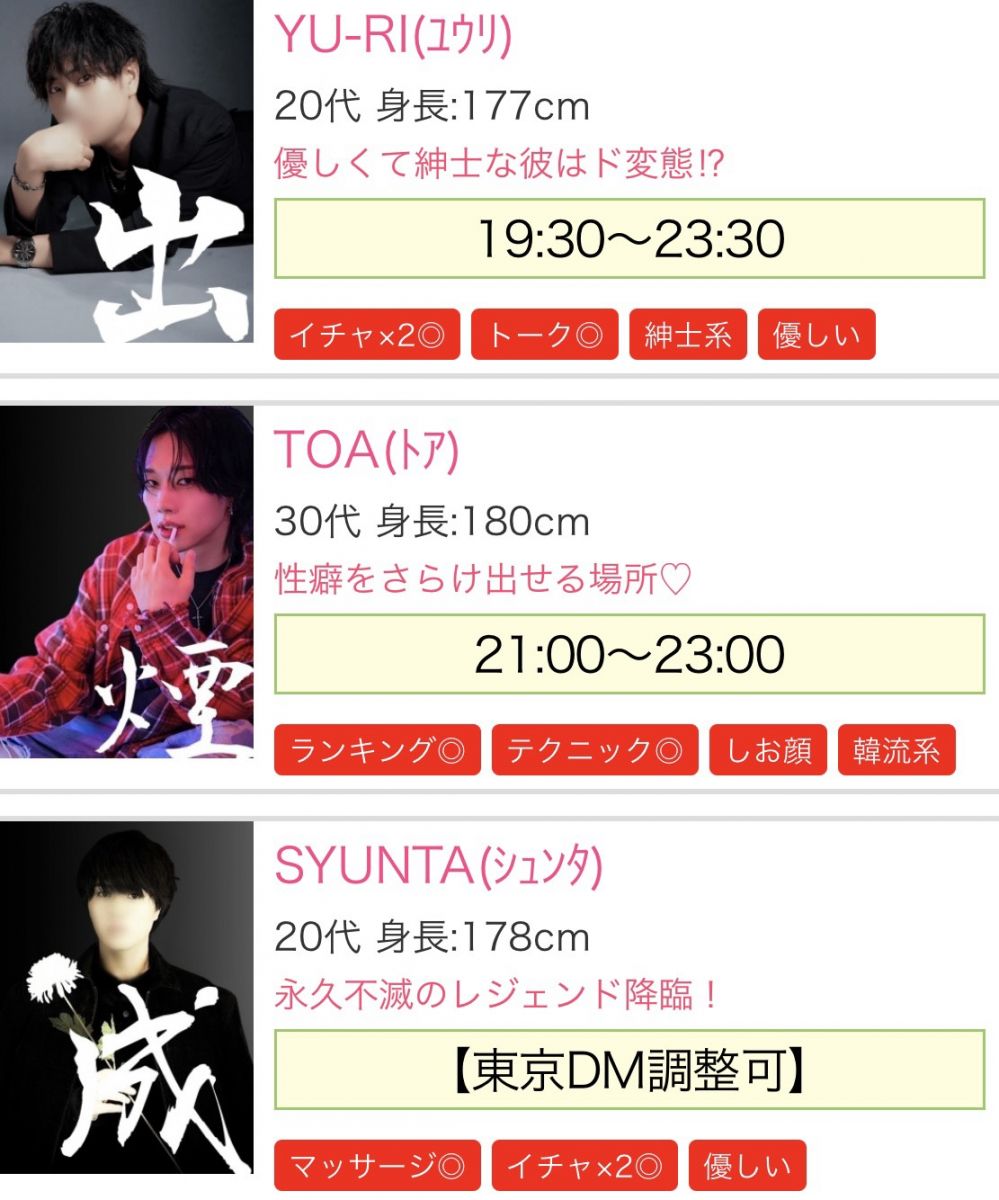999x1200 pixels.
Task: Filter by the しお顔 tag
Action: tap(768, 750)
